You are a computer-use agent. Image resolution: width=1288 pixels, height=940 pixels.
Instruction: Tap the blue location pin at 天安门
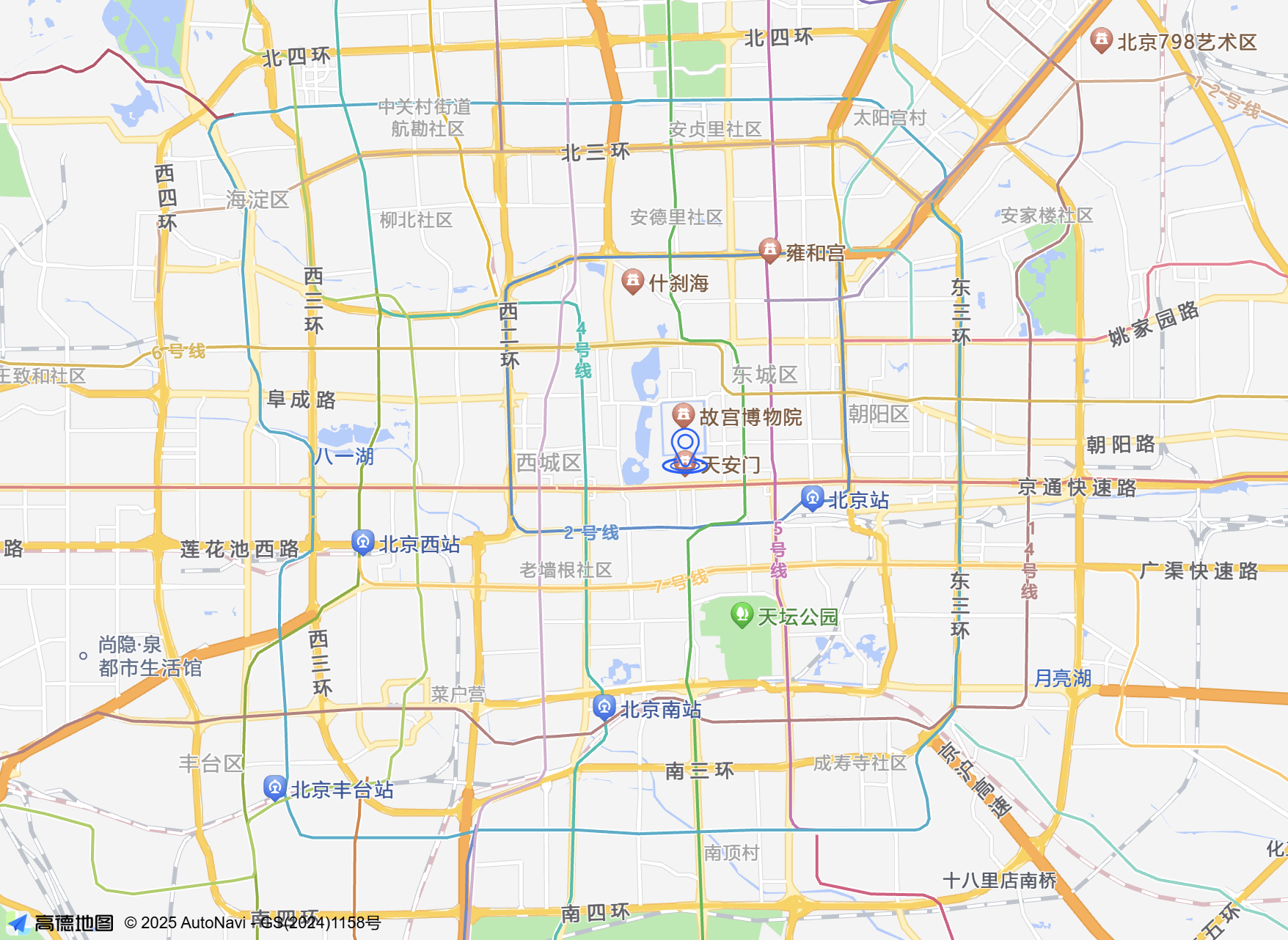[x=686, y=444]
